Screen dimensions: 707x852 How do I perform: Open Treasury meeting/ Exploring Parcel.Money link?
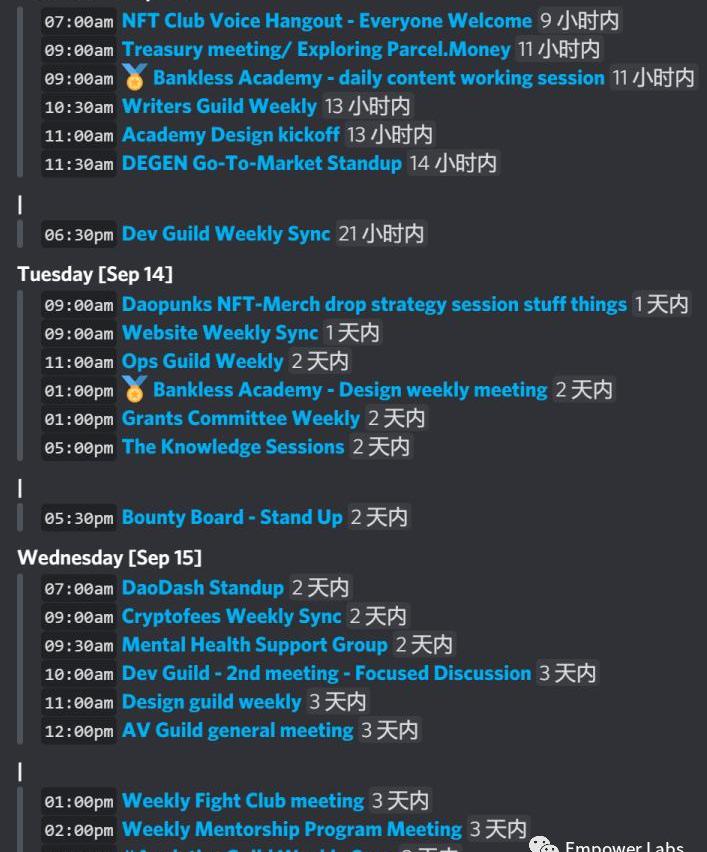316,49
